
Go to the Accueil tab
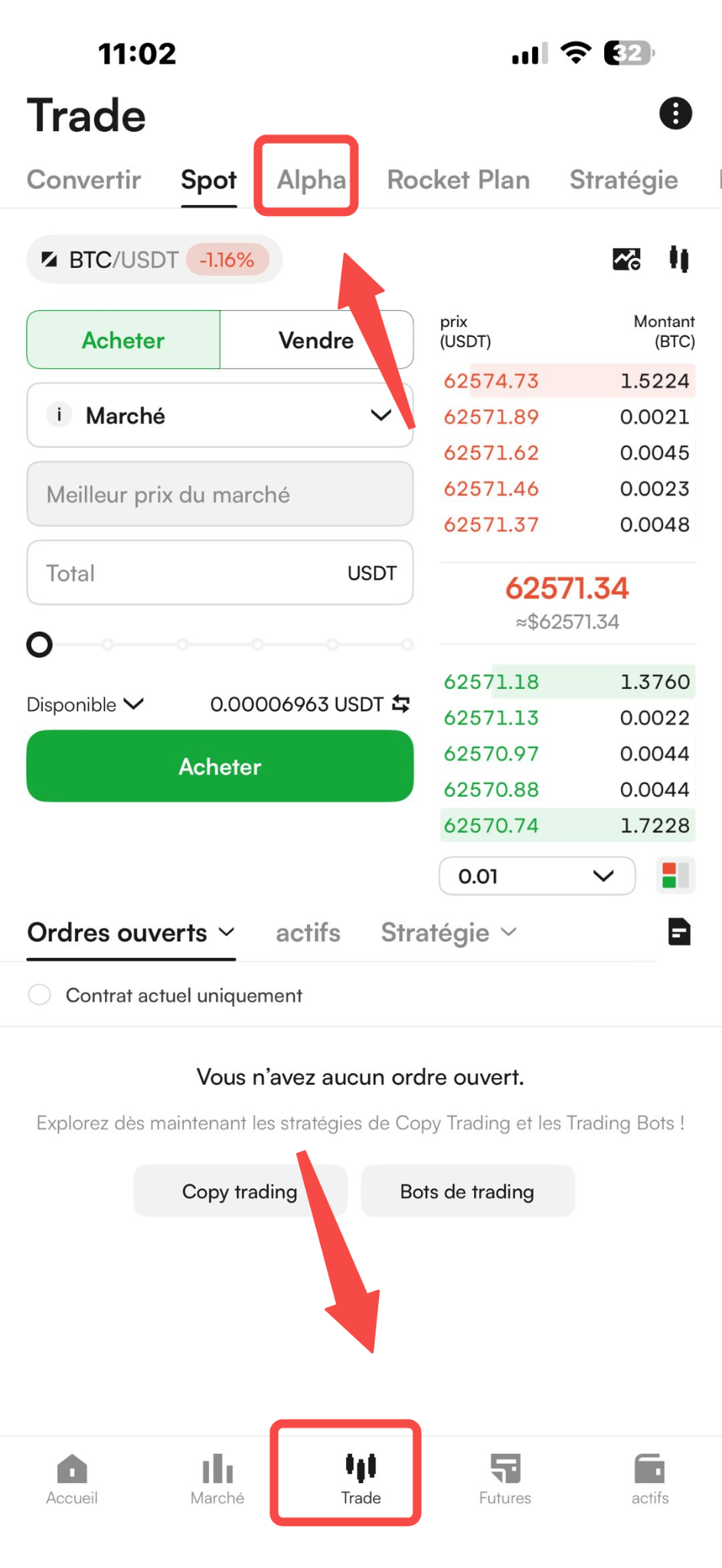tap(72, 1478)
